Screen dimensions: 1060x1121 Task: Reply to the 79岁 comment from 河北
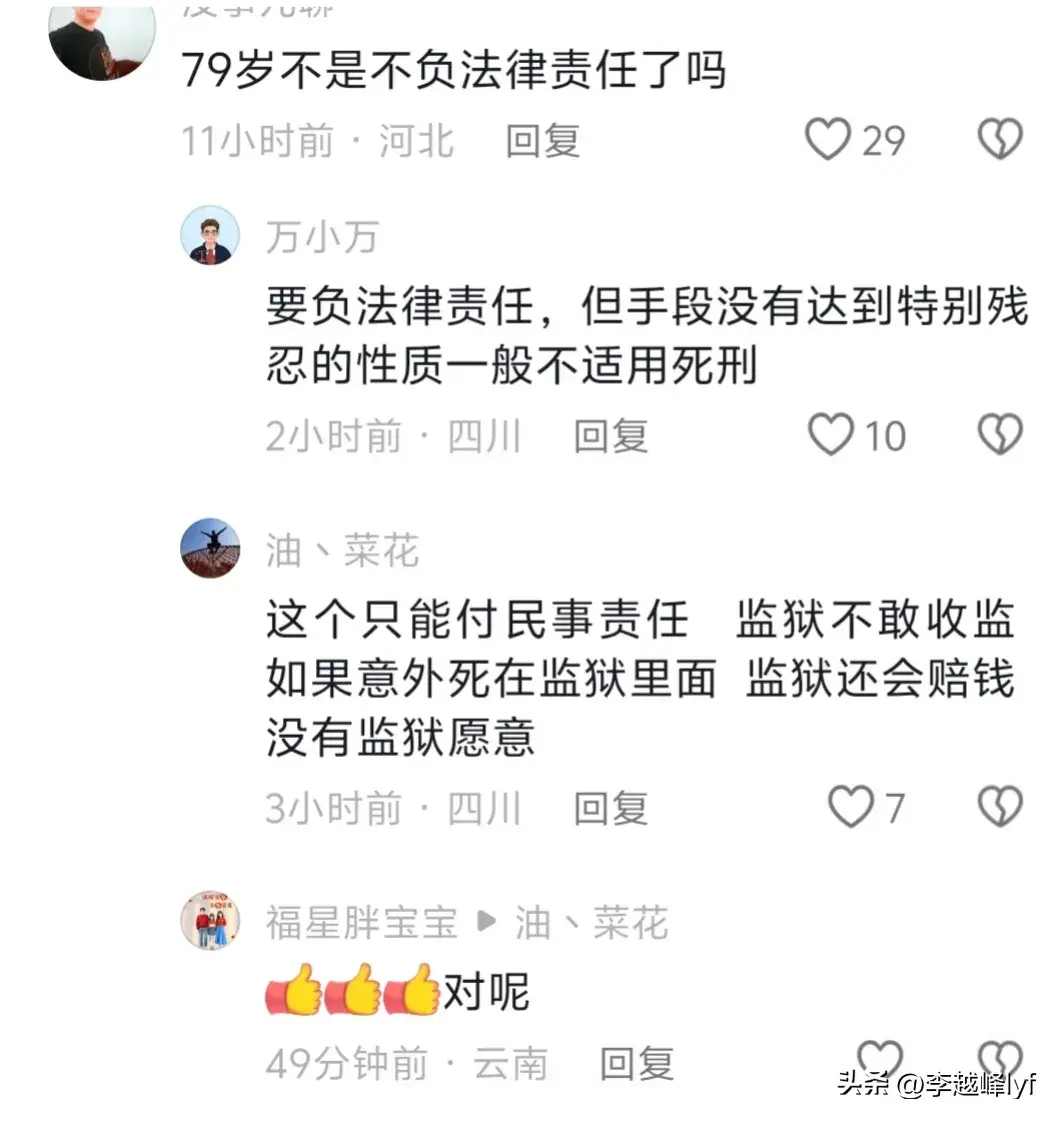(543, 141)
